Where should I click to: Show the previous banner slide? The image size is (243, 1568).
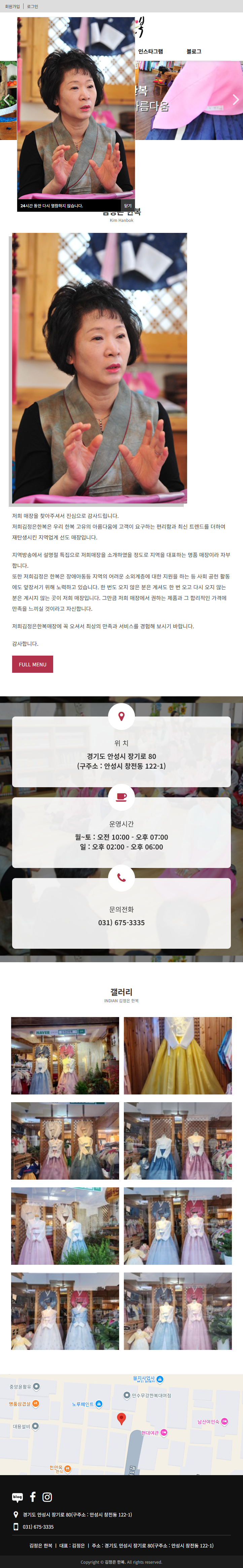click(7, 100)
